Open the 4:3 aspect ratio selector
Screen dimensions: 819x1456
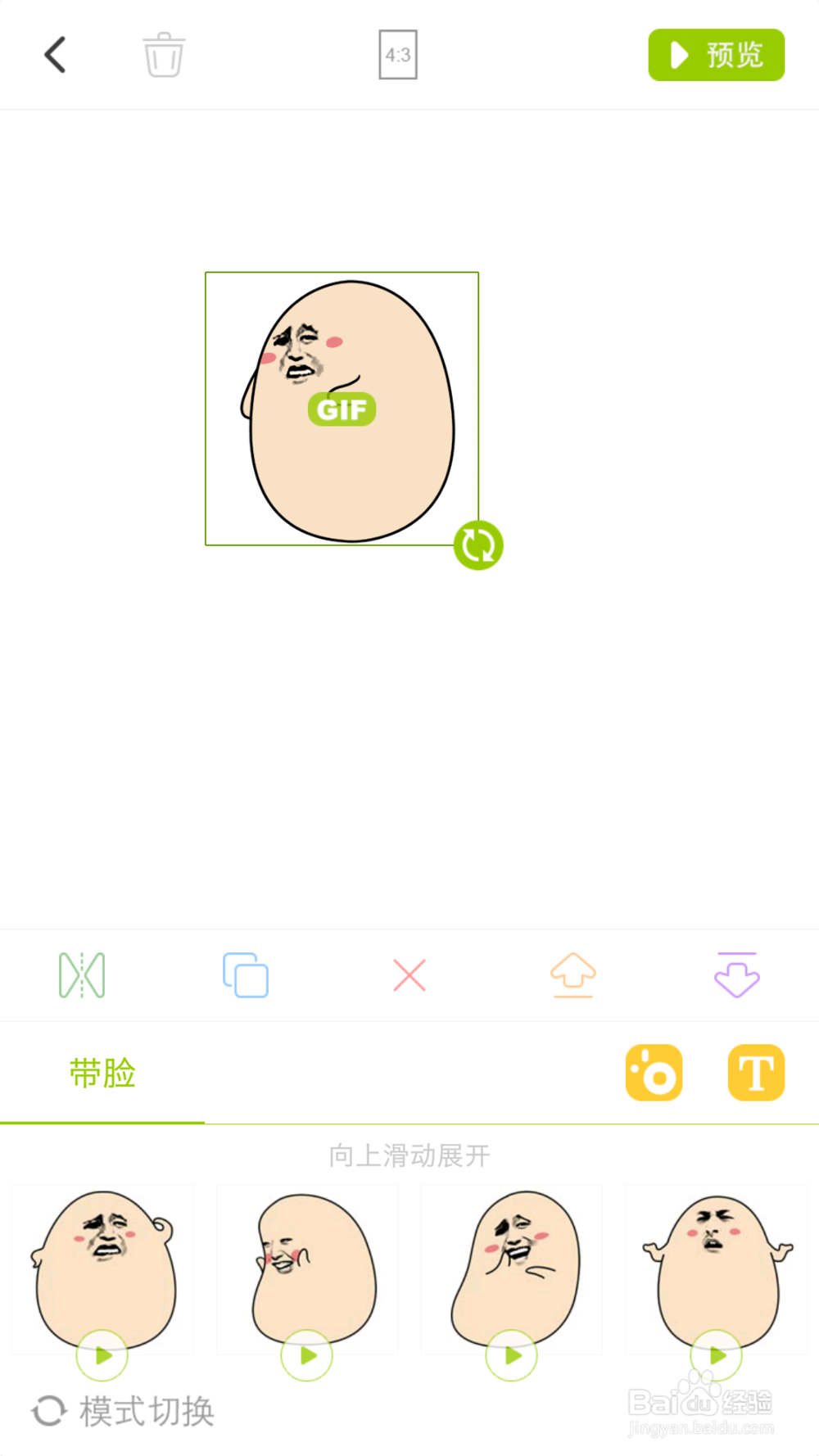point(398,54)
